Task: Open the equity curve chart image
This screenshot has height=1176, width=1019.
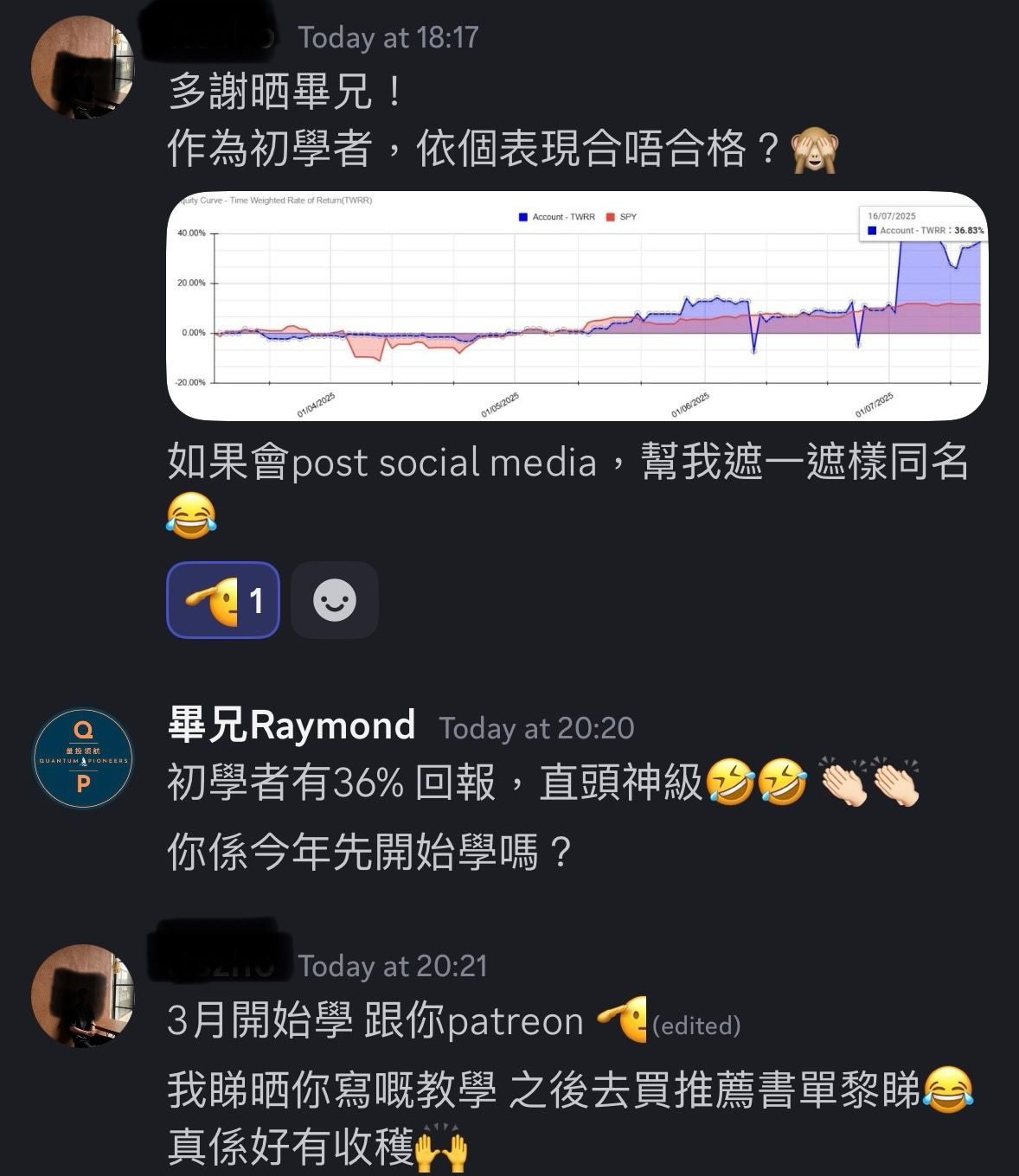Action: click(577, 306)
